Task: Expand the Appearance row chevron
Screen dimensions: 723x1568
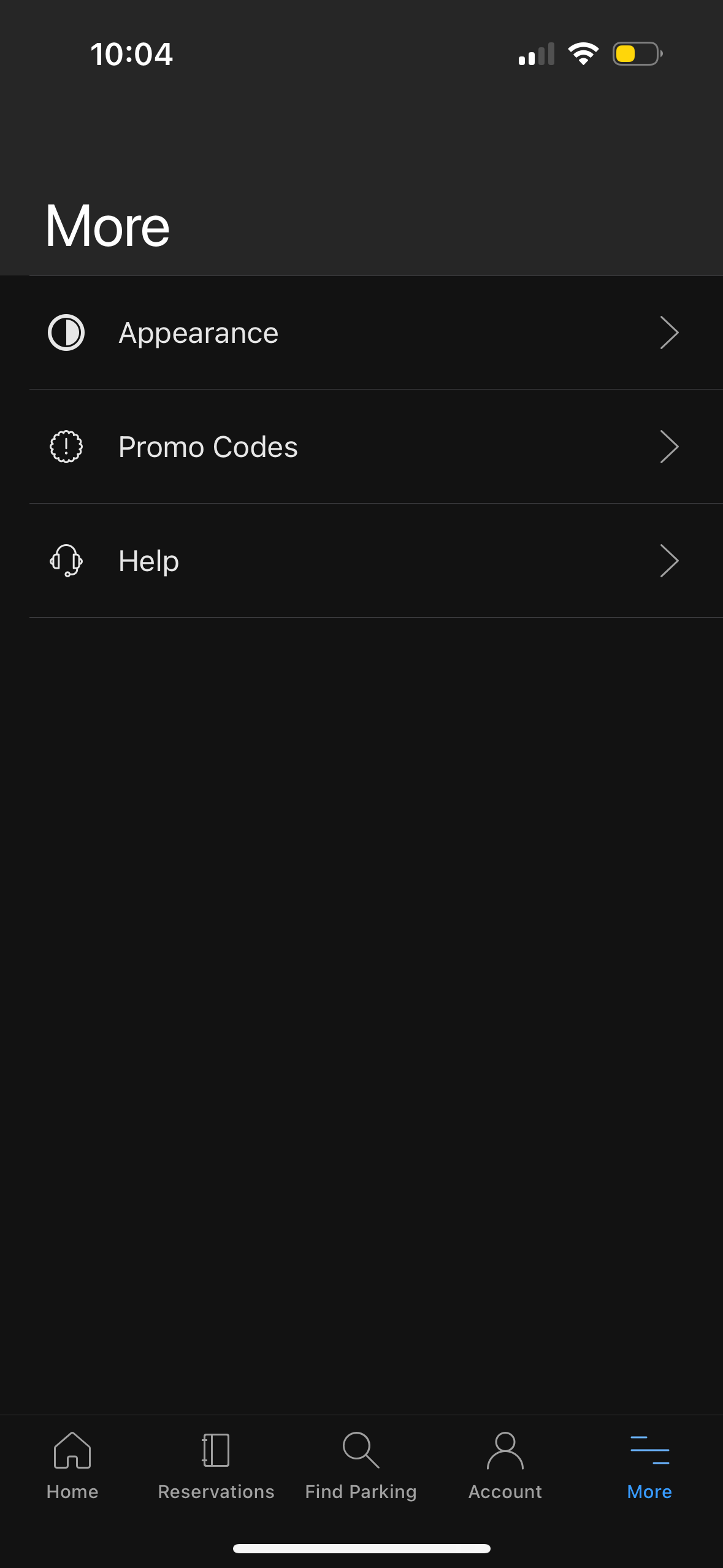Action: 670,333
